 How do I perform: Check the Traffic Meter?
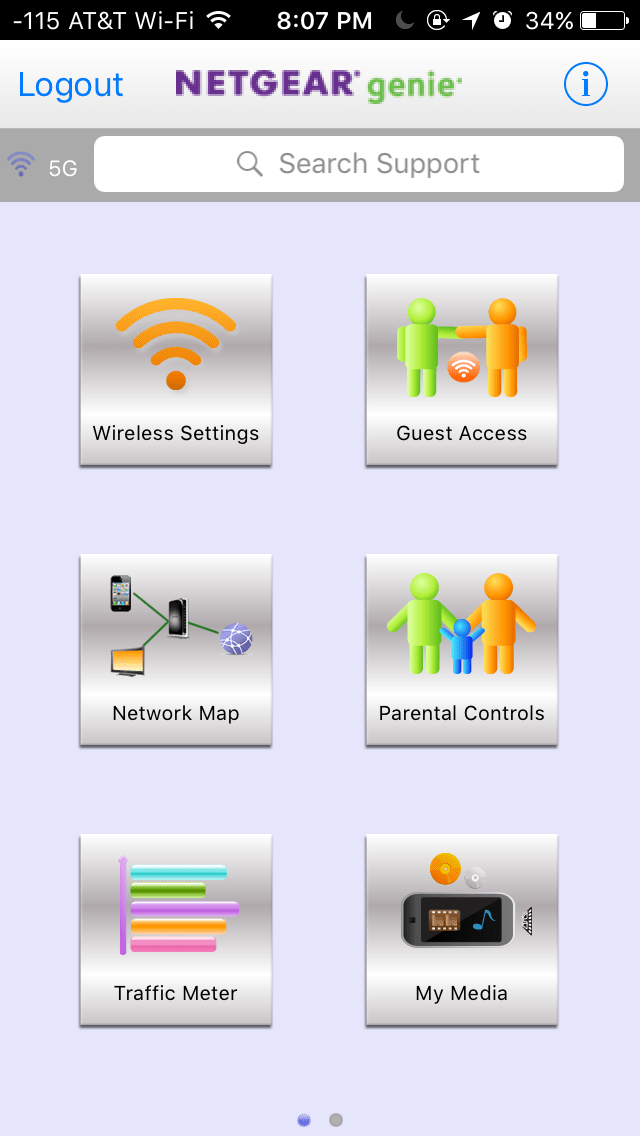176,930
